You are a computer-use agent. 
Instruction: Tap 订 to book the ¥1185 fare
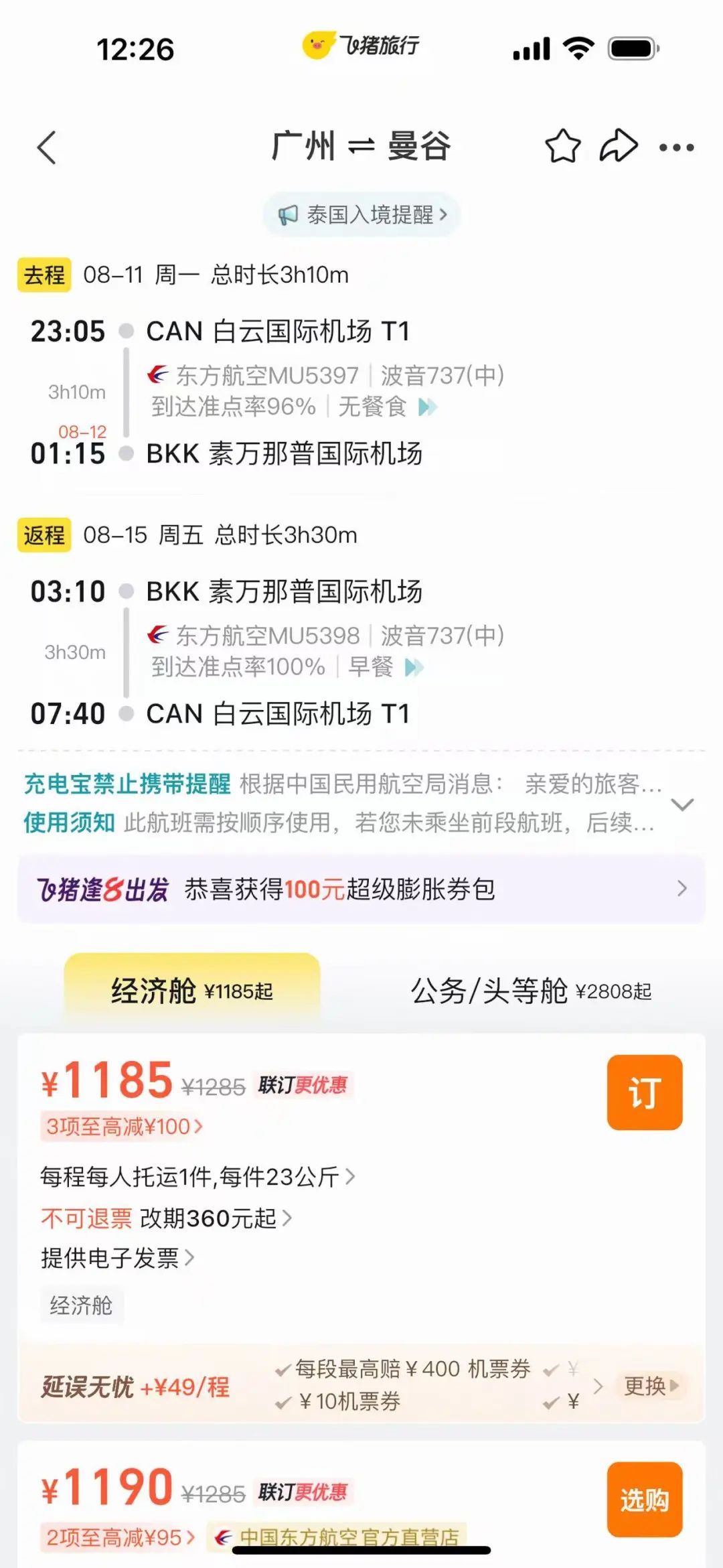pos(645,1092)
